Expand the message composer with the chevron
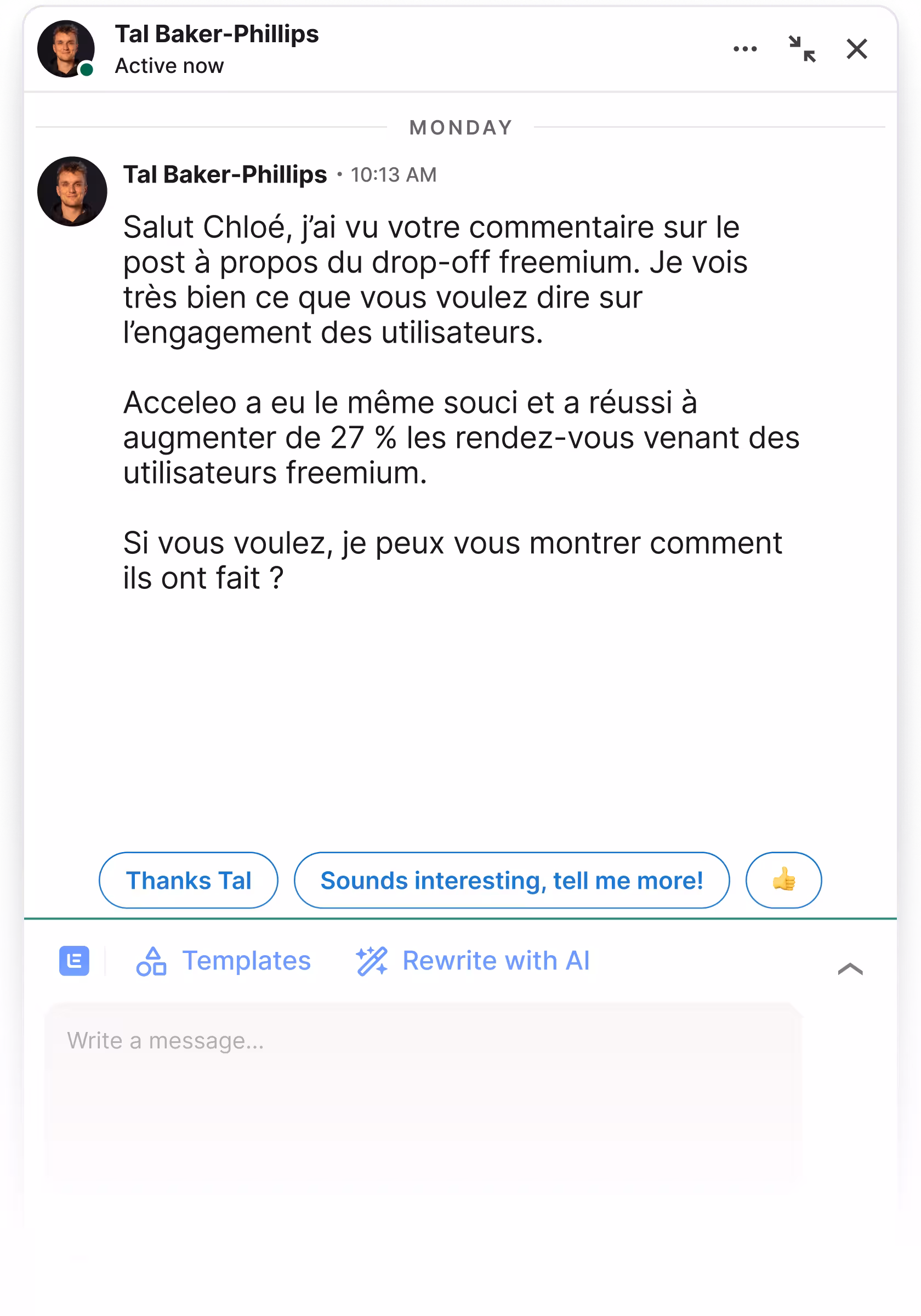 849,969
